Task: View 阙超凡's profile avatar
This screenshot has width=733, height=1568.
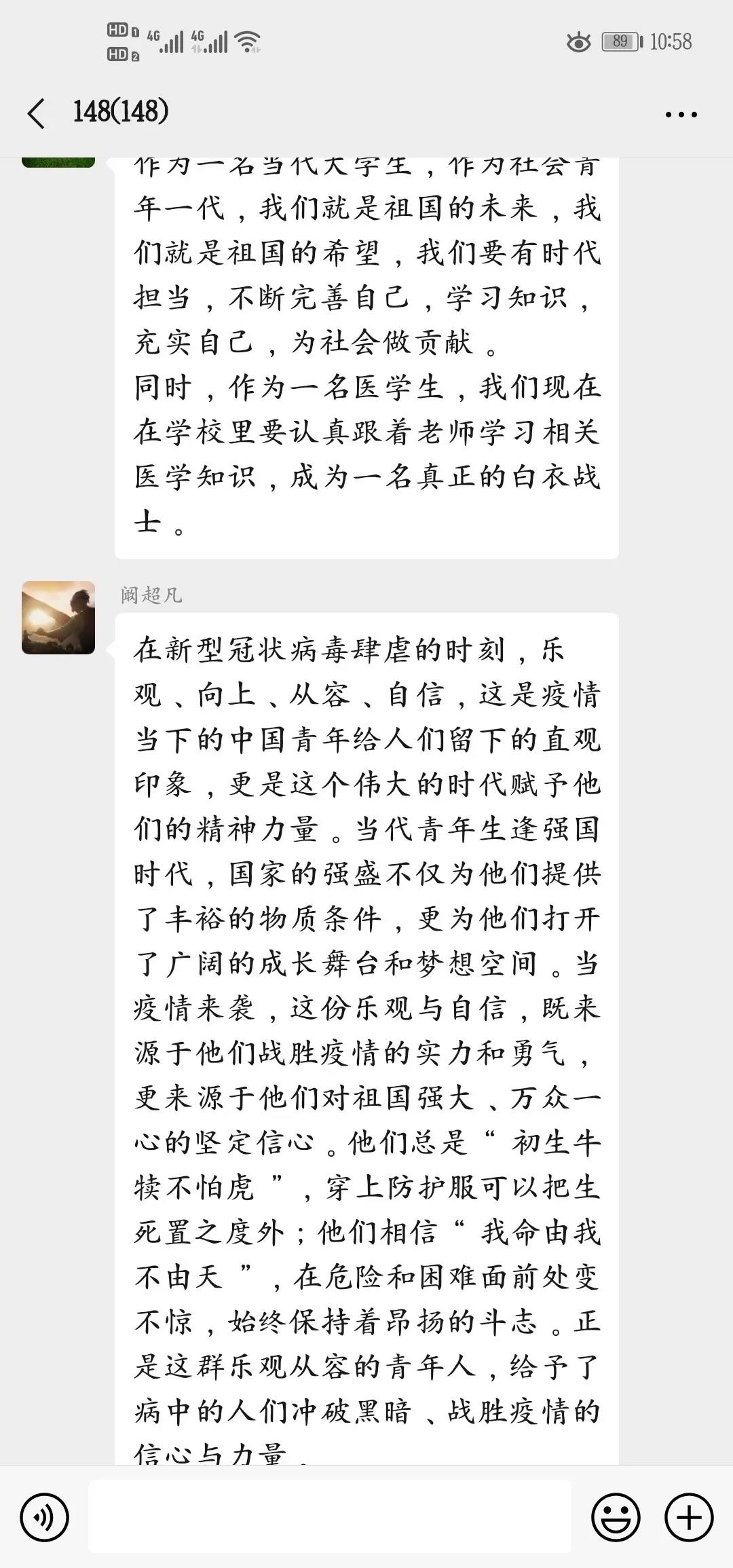Action: coord(58,618)
